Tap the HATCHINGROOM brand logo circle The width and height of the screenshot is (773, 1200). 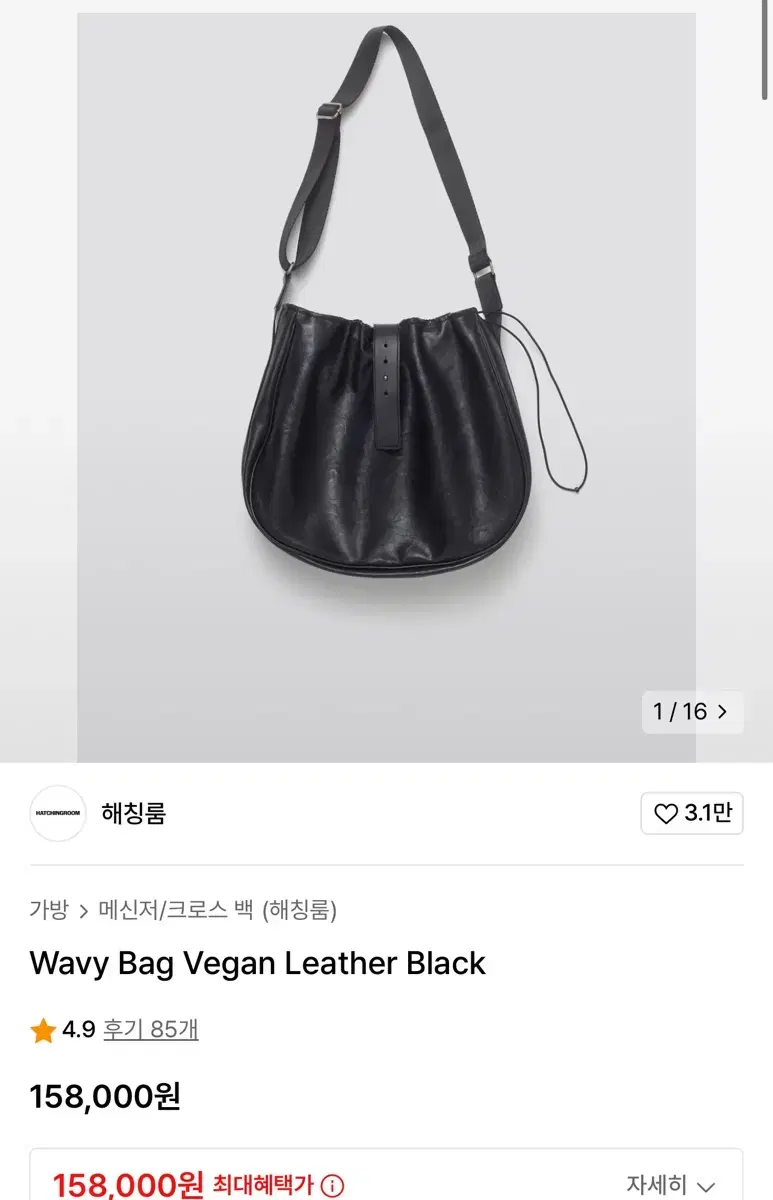(57, 813)
